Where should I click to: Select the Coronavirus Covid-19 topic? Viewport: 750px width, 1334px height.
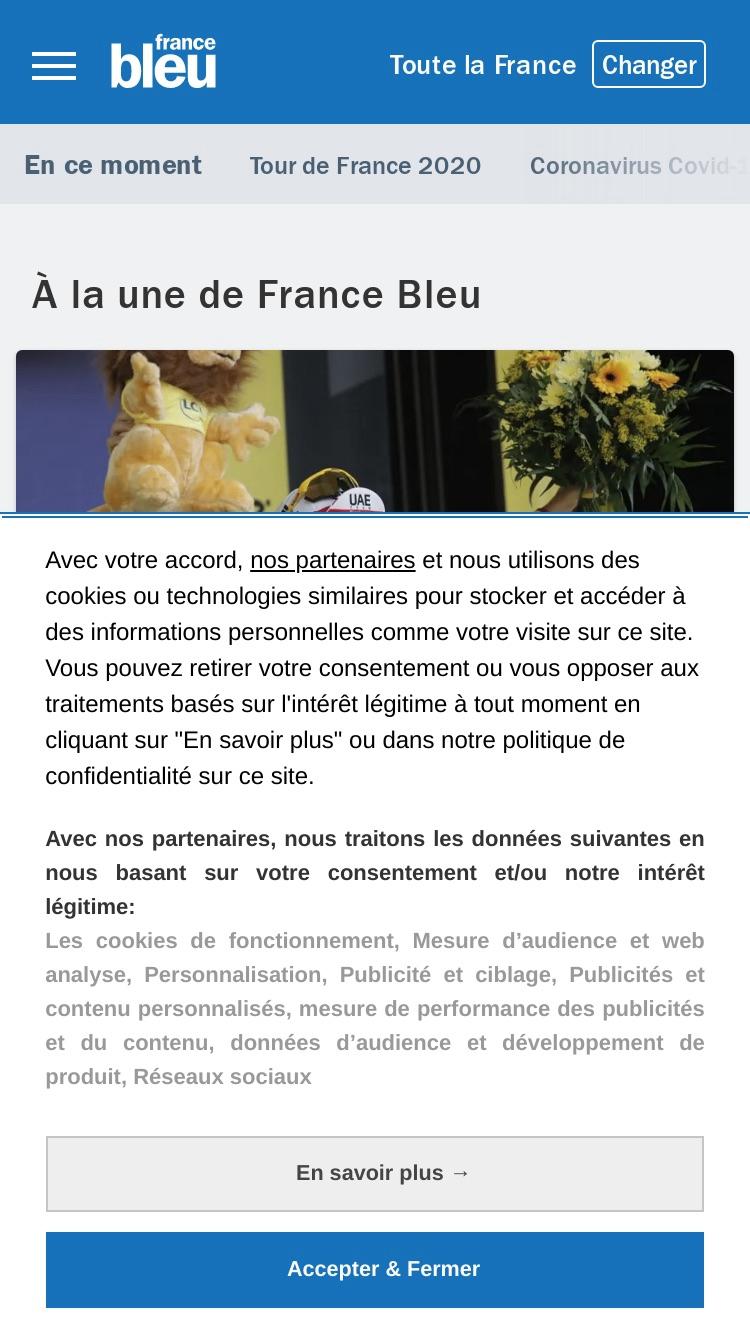point(639,166)
